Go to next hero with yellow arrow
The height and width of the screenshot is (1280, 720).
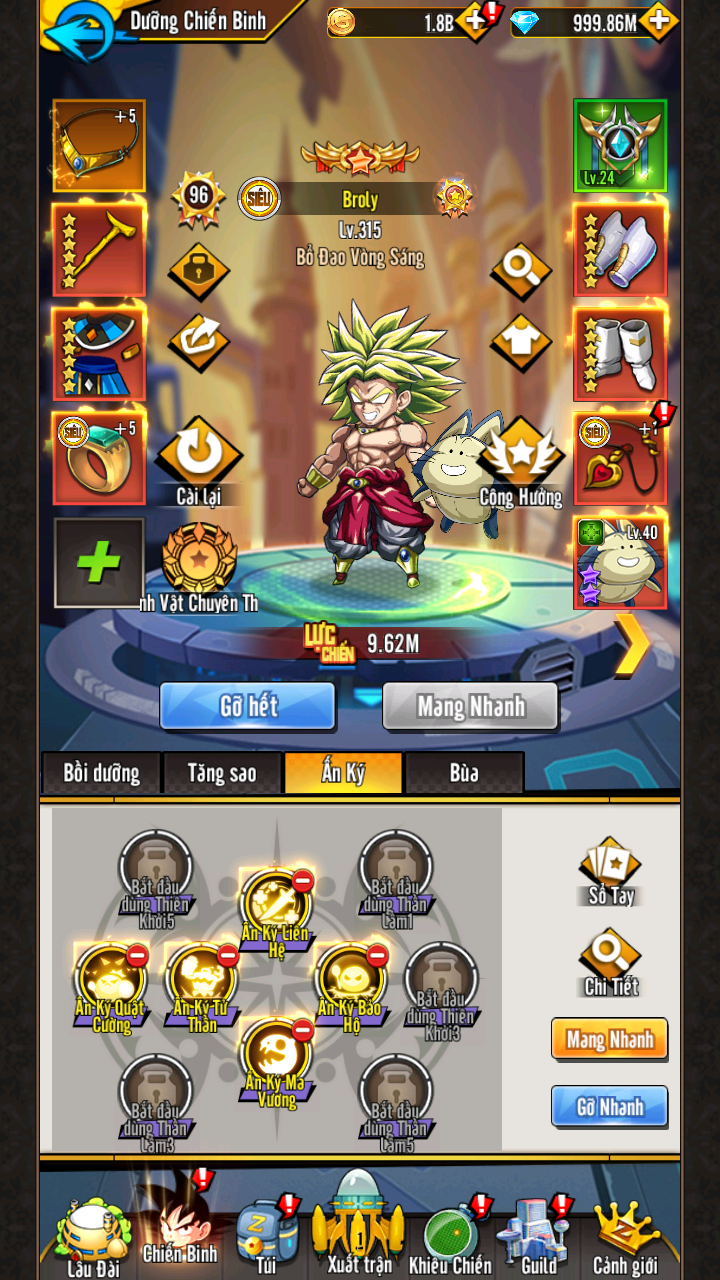tap(632, 645)
